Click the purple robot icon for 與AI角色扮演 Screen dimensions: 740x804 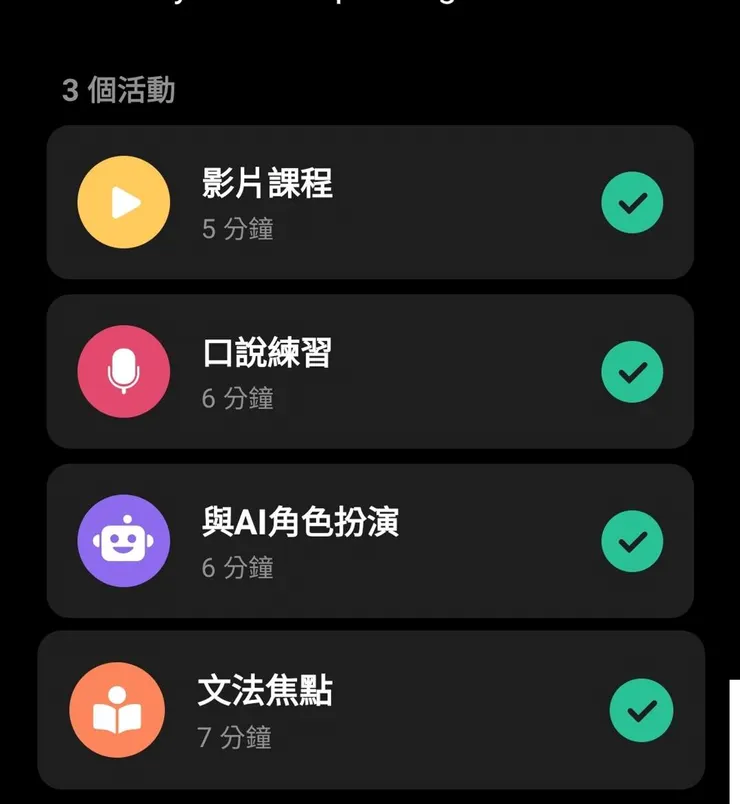click(x=122, y=540)
